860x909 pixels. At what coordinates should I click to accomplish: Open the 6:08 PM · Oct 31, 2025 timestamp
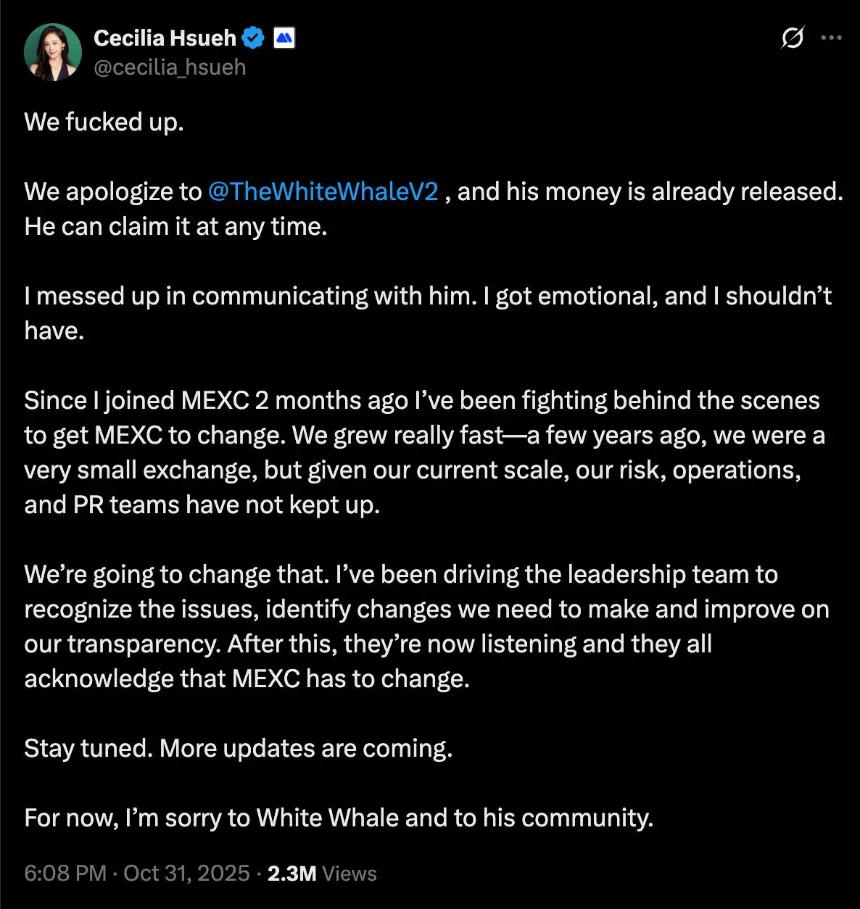click(137, 873)
